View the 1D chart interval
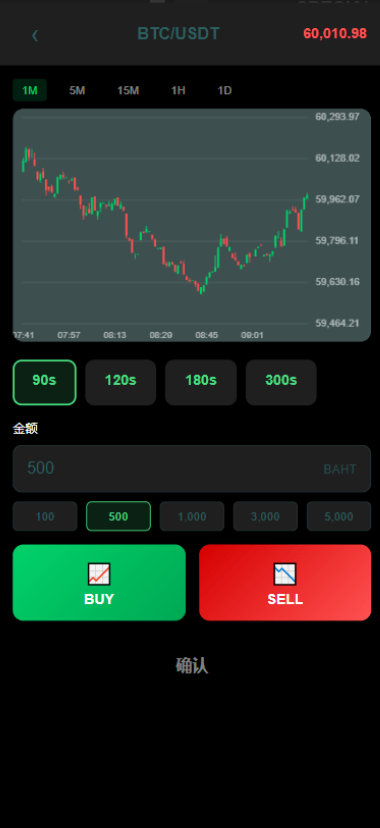 coord(225,90)
